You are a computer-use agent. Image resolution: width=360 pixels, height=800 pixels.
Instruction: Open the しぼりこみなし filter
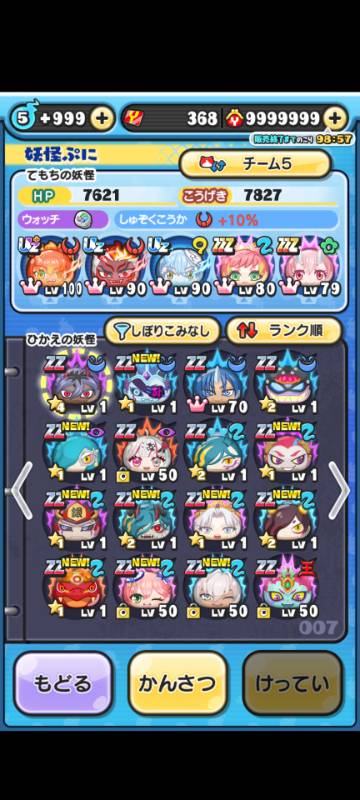[162, 332]
